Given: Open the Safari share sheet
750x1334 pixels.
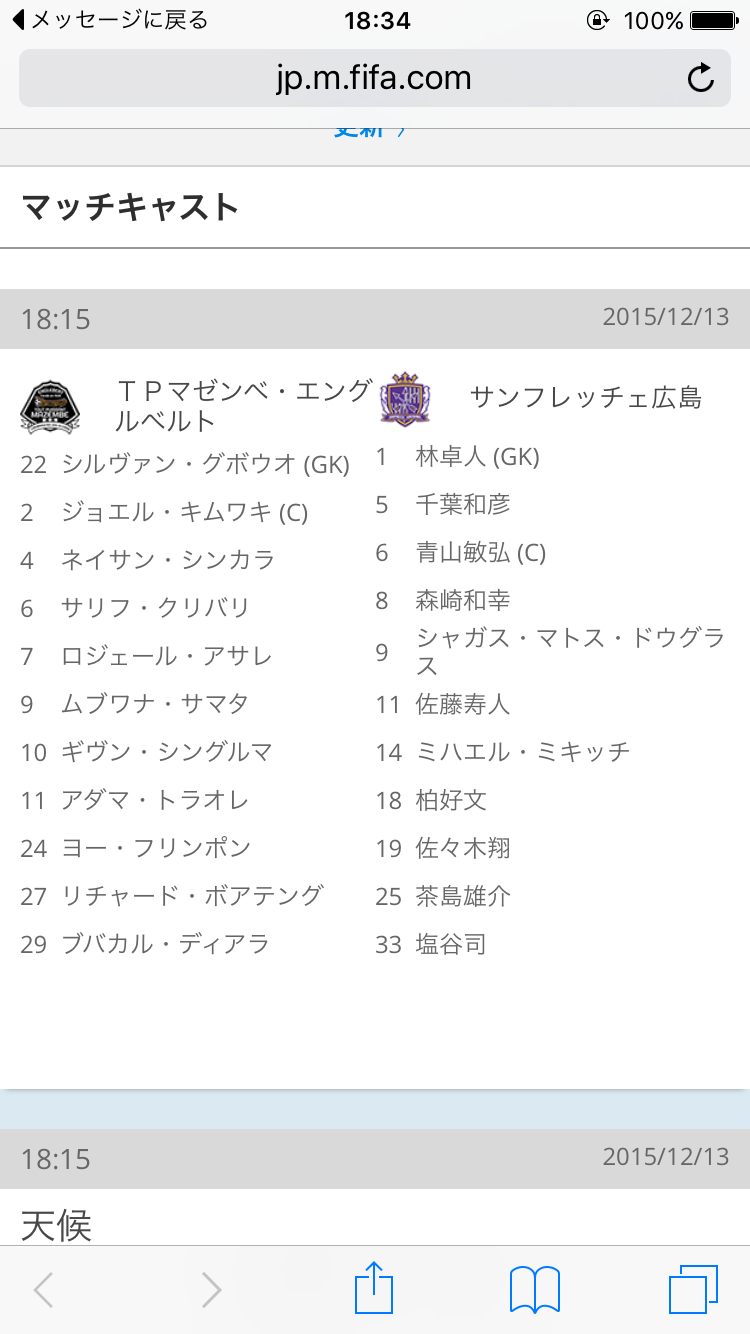Looking at the screenshot, I should click(372, 1288).
